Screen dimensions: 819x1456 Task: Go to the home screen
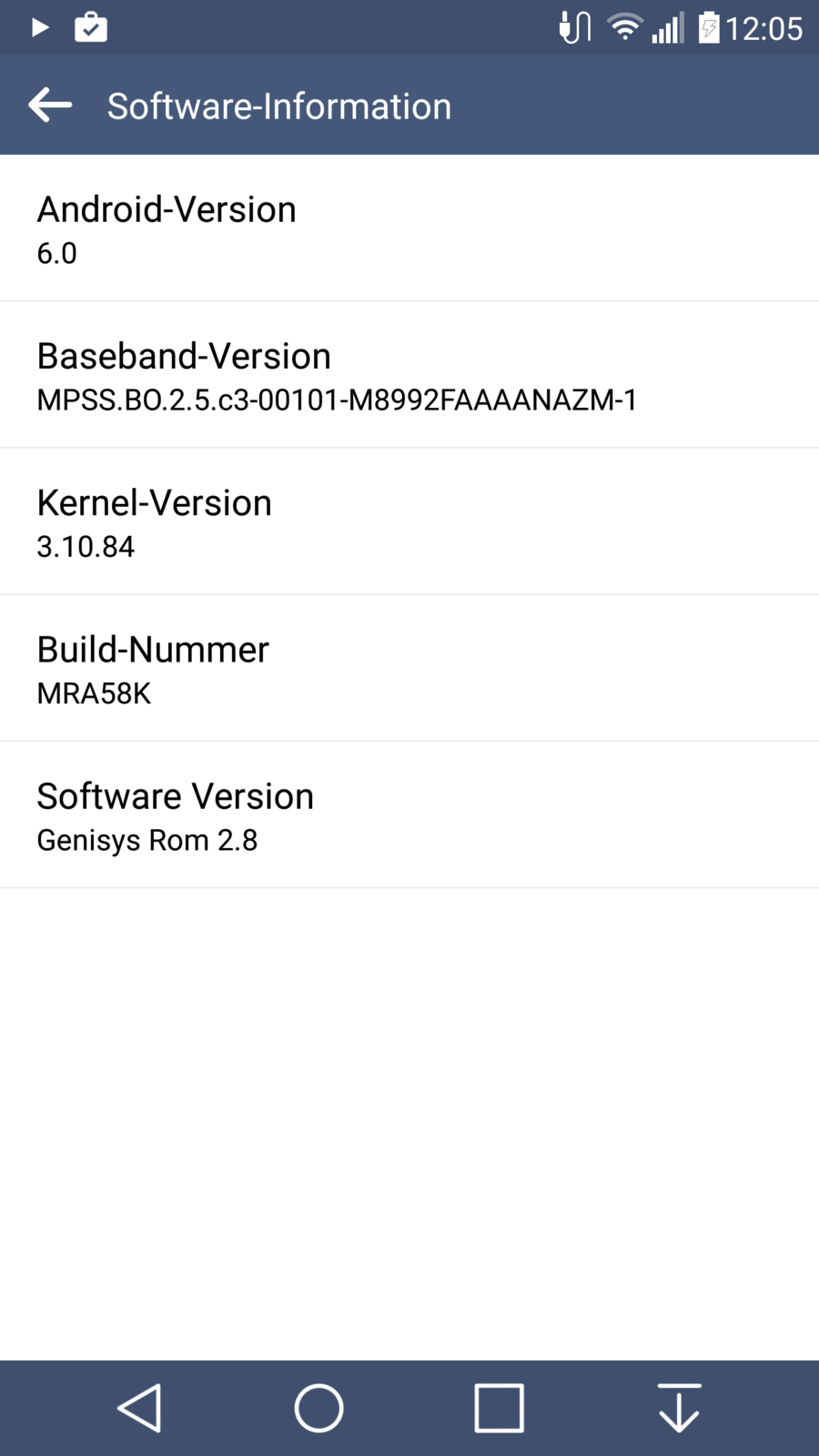point(318,1408)
